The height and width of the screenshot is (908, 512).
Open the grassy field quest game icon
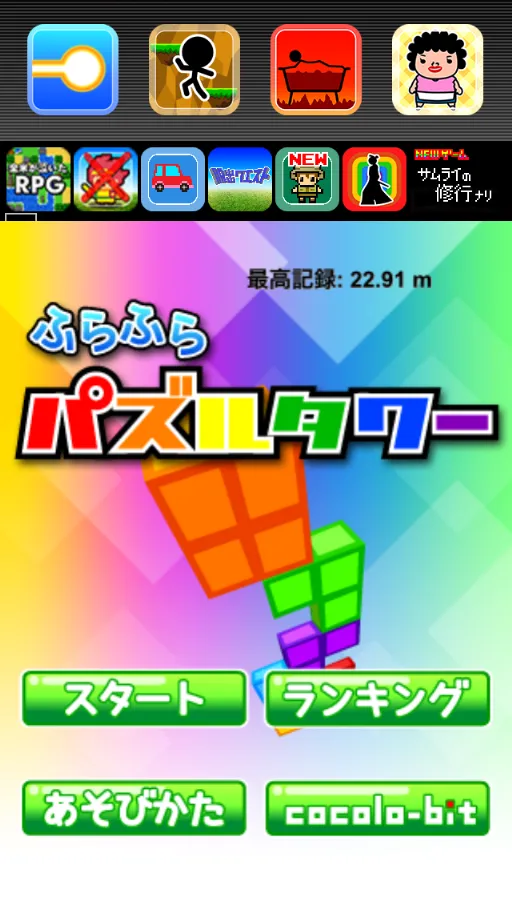click(240, 179)
